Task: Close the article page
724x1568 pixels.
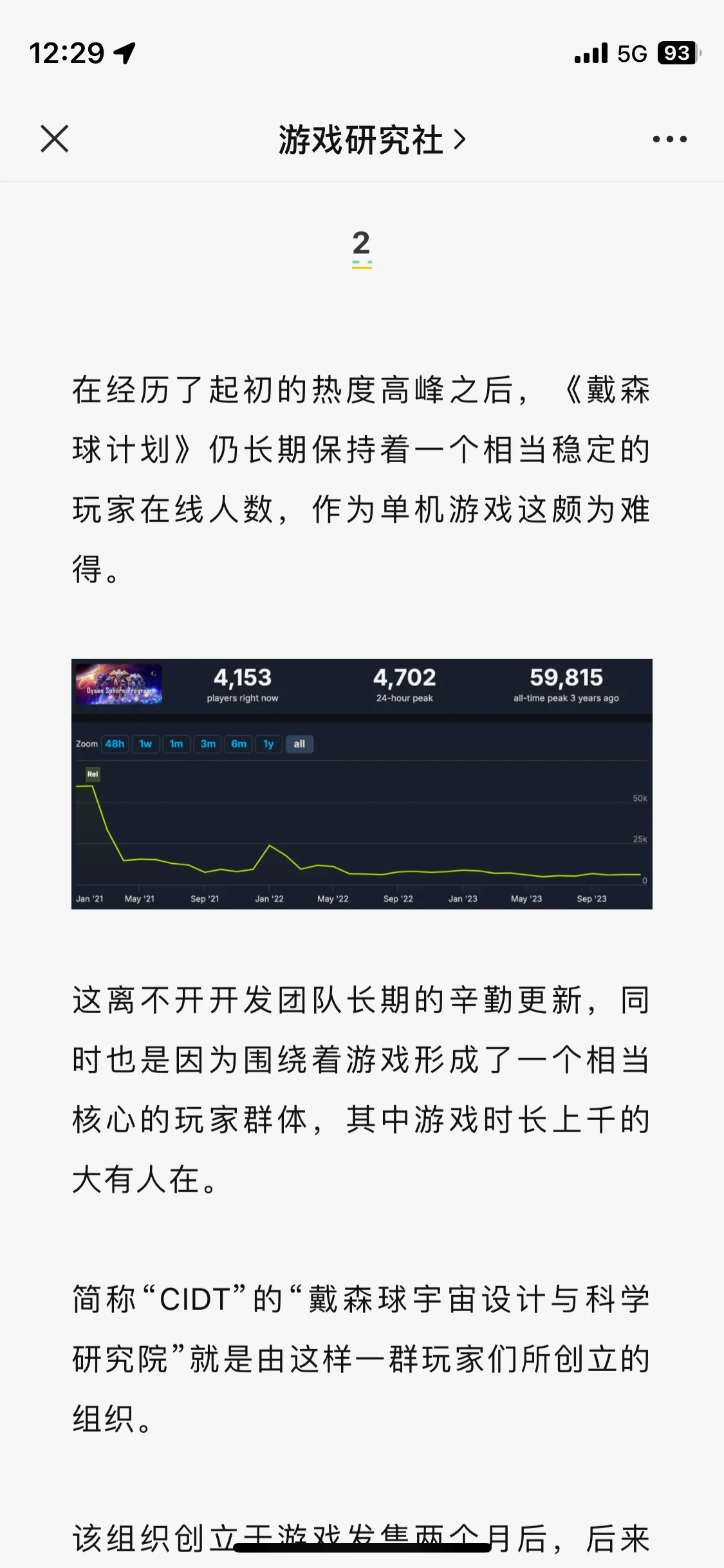Action: pyautogui.click(x=55, y=139)
